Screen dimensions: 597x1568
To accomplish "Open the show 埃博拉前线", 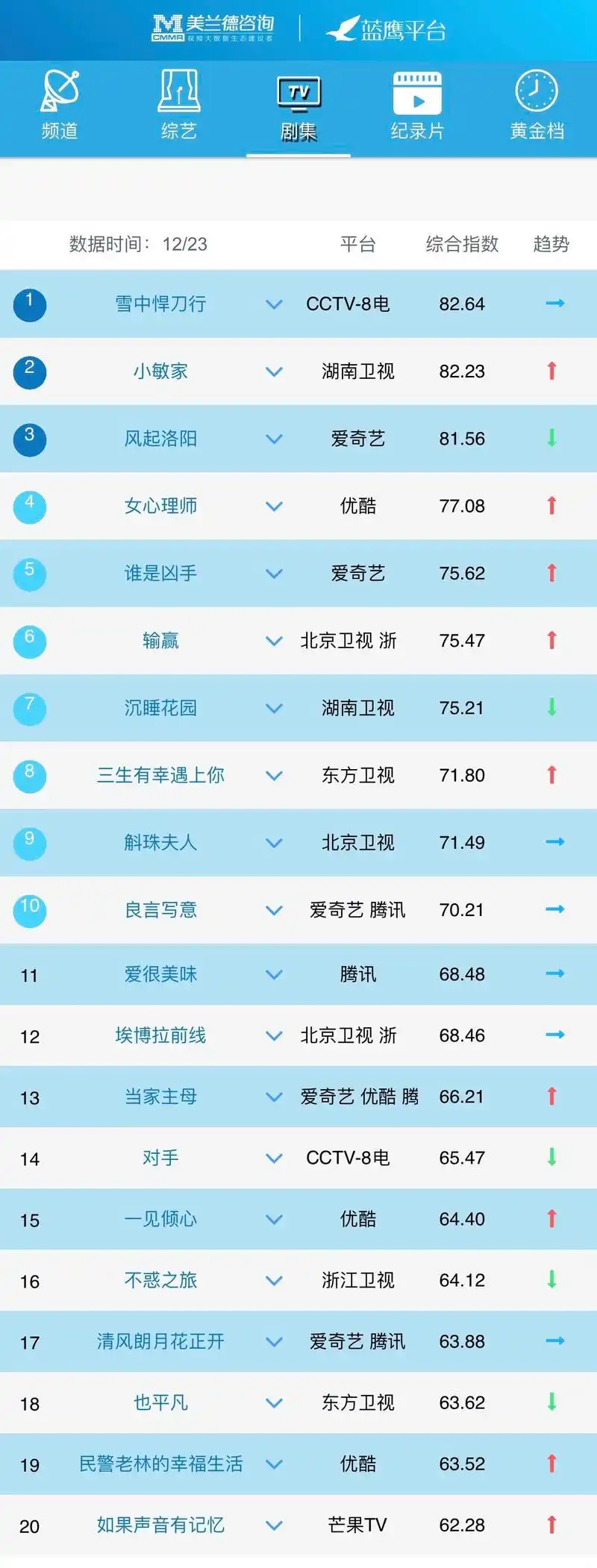I will click(x=160, y=1035).
